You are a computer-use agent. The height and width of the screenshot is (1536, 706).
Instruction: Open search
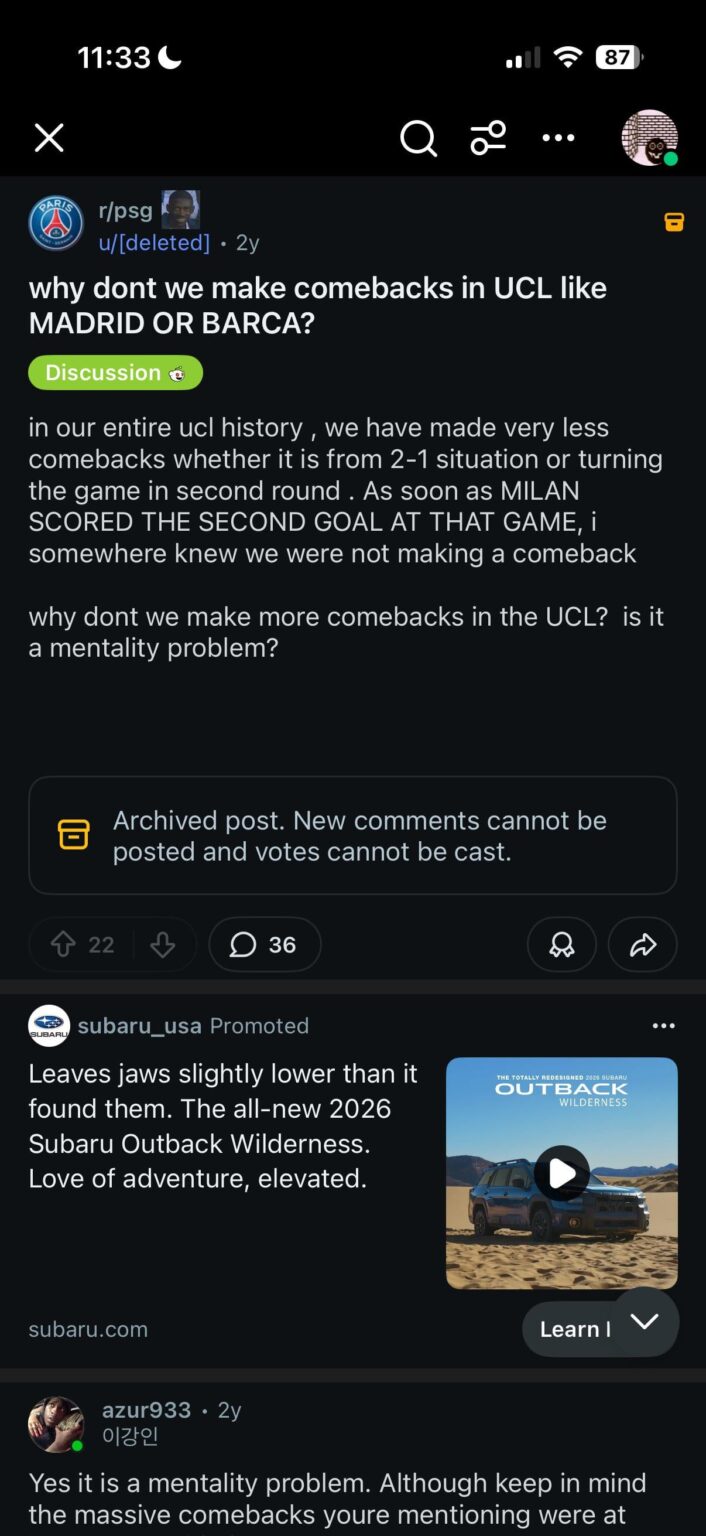[x=418, y=138]
